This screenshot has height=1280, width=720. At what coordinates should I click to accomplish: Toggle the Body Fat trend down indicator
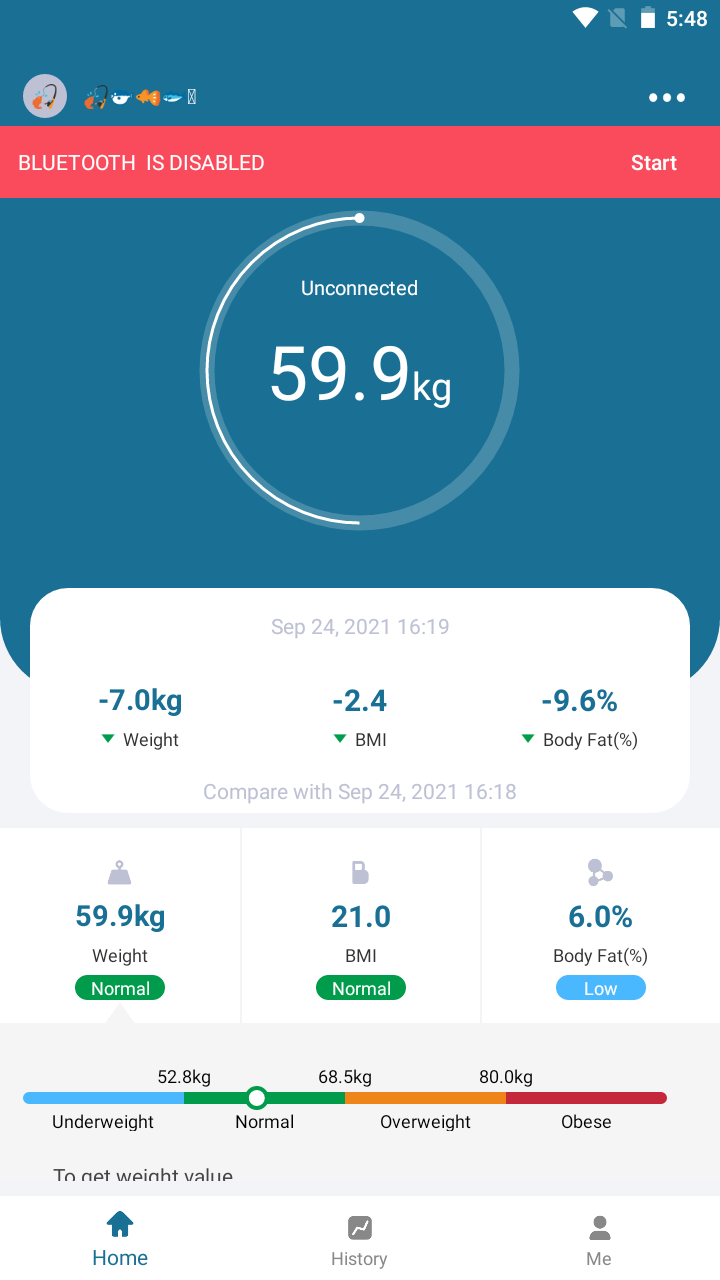(527, 738)
